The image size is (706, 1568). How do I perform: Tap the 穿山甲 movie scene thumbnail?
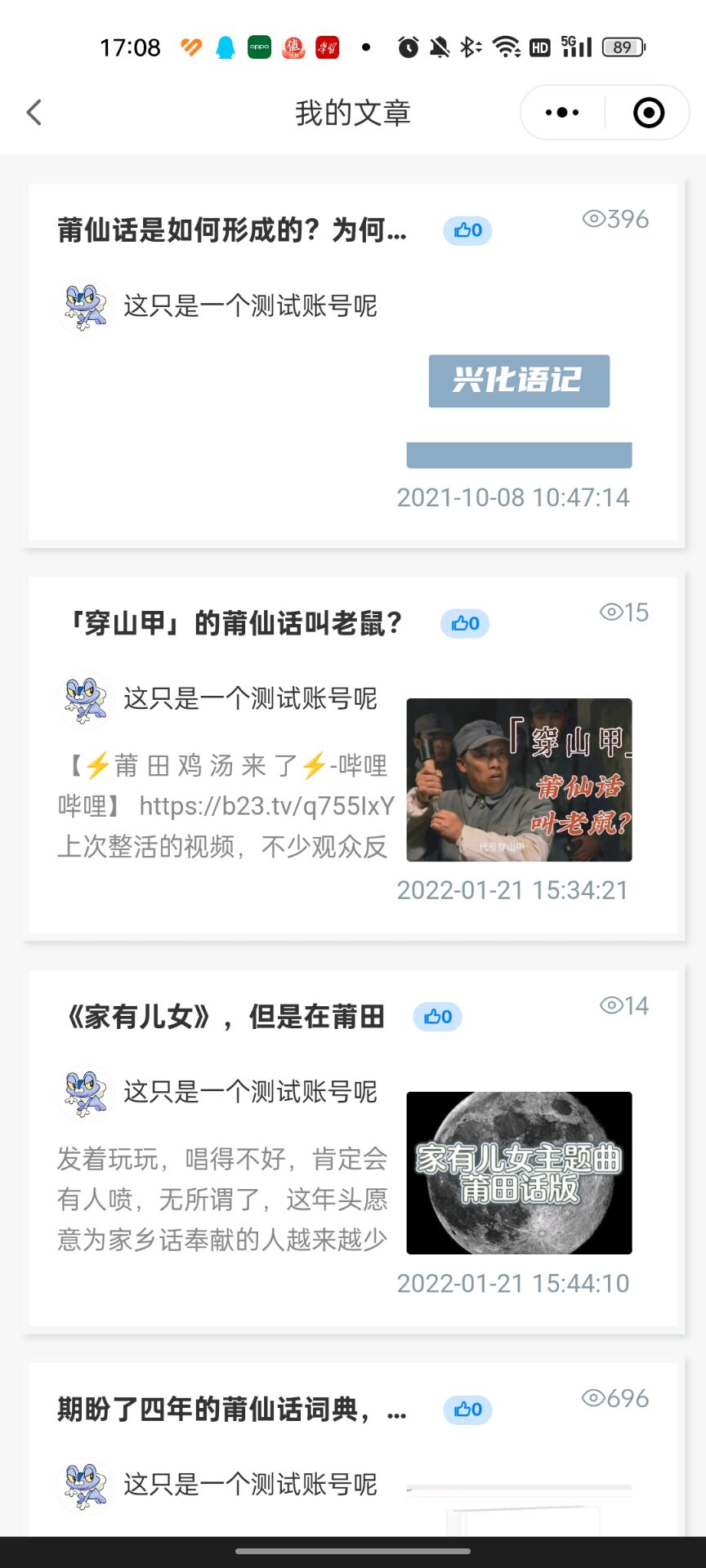520,780
